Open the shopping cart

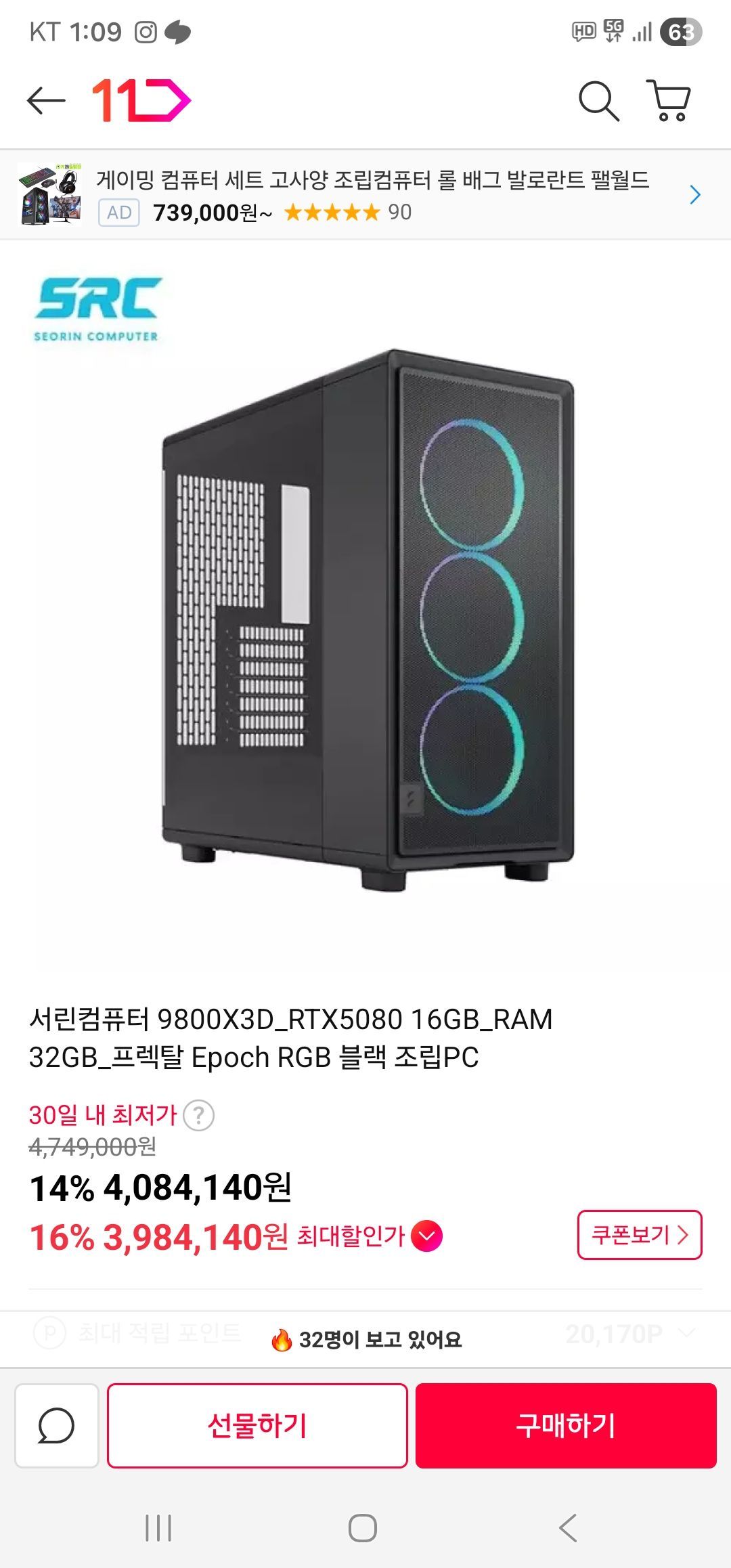669,102
